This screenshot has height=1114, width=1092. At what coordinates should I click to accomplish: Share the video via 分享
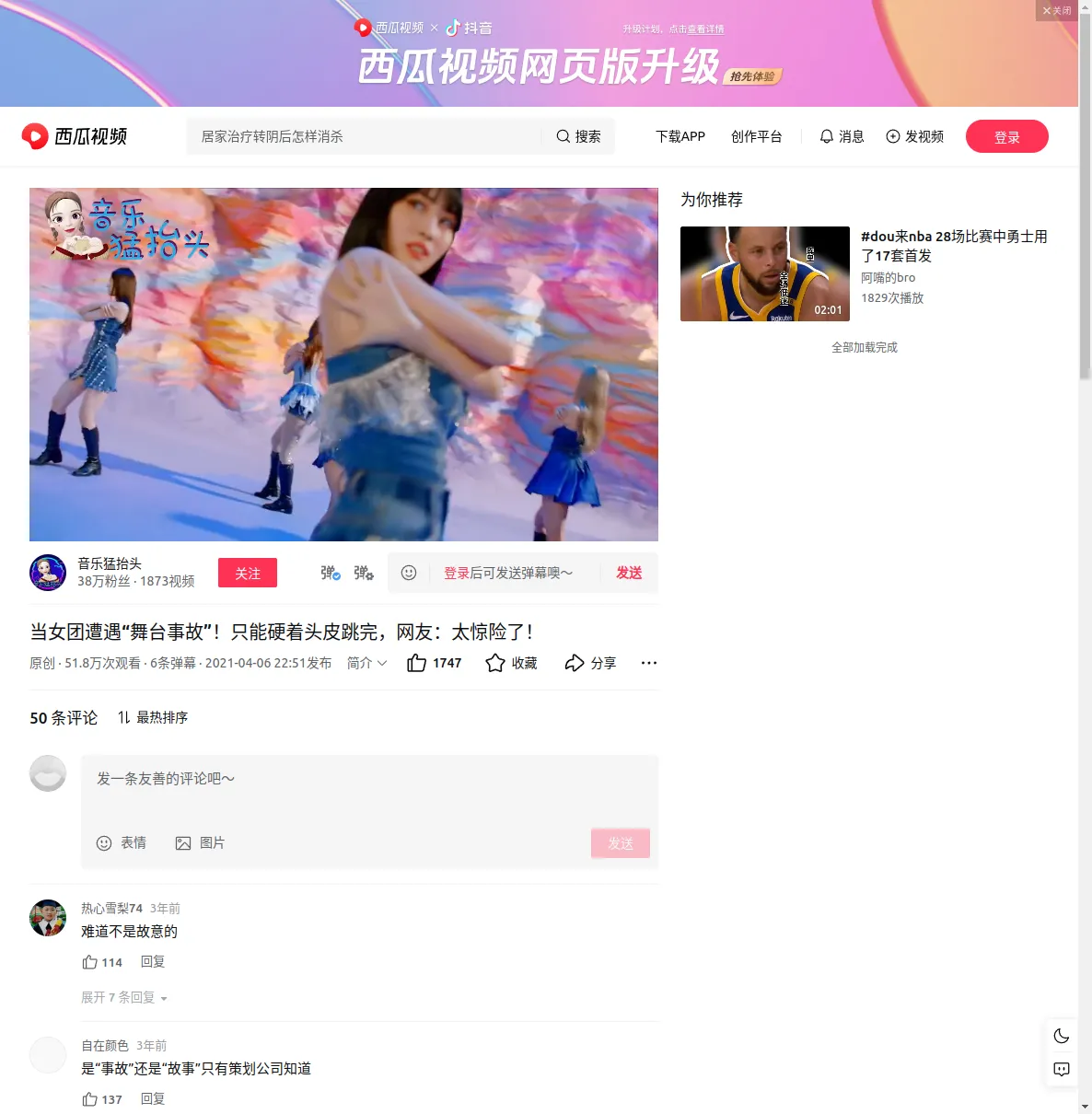click(x=590, y=663)
